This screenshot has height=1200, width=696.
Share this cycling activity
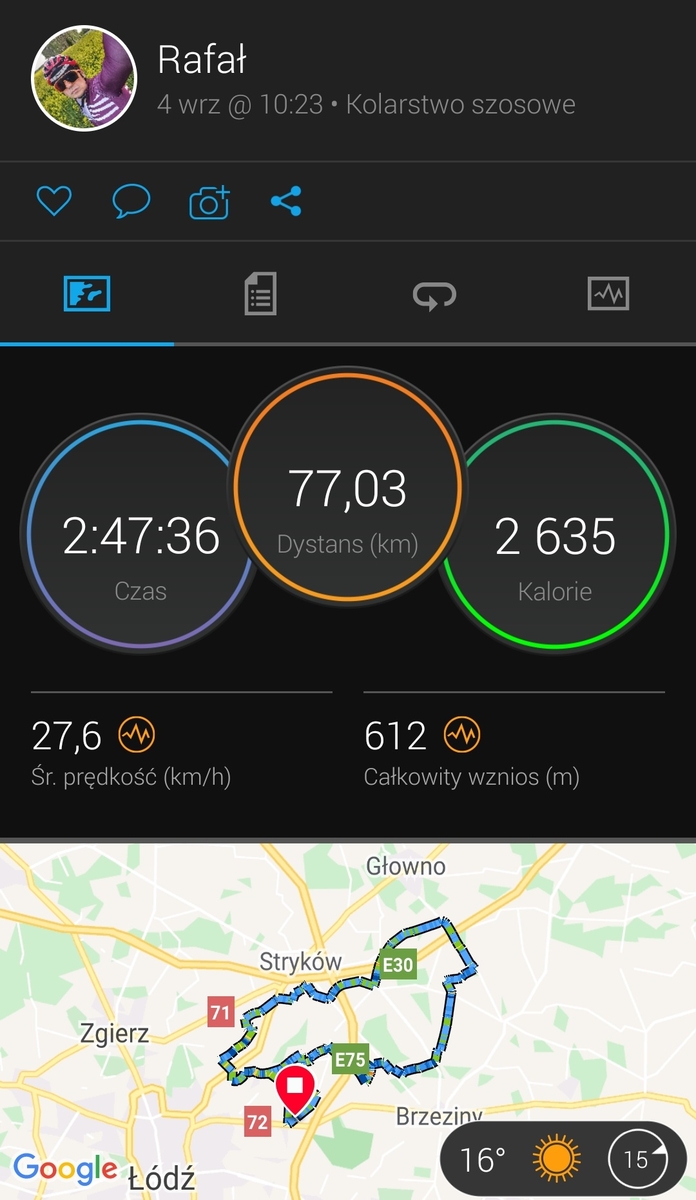point(286,202)
